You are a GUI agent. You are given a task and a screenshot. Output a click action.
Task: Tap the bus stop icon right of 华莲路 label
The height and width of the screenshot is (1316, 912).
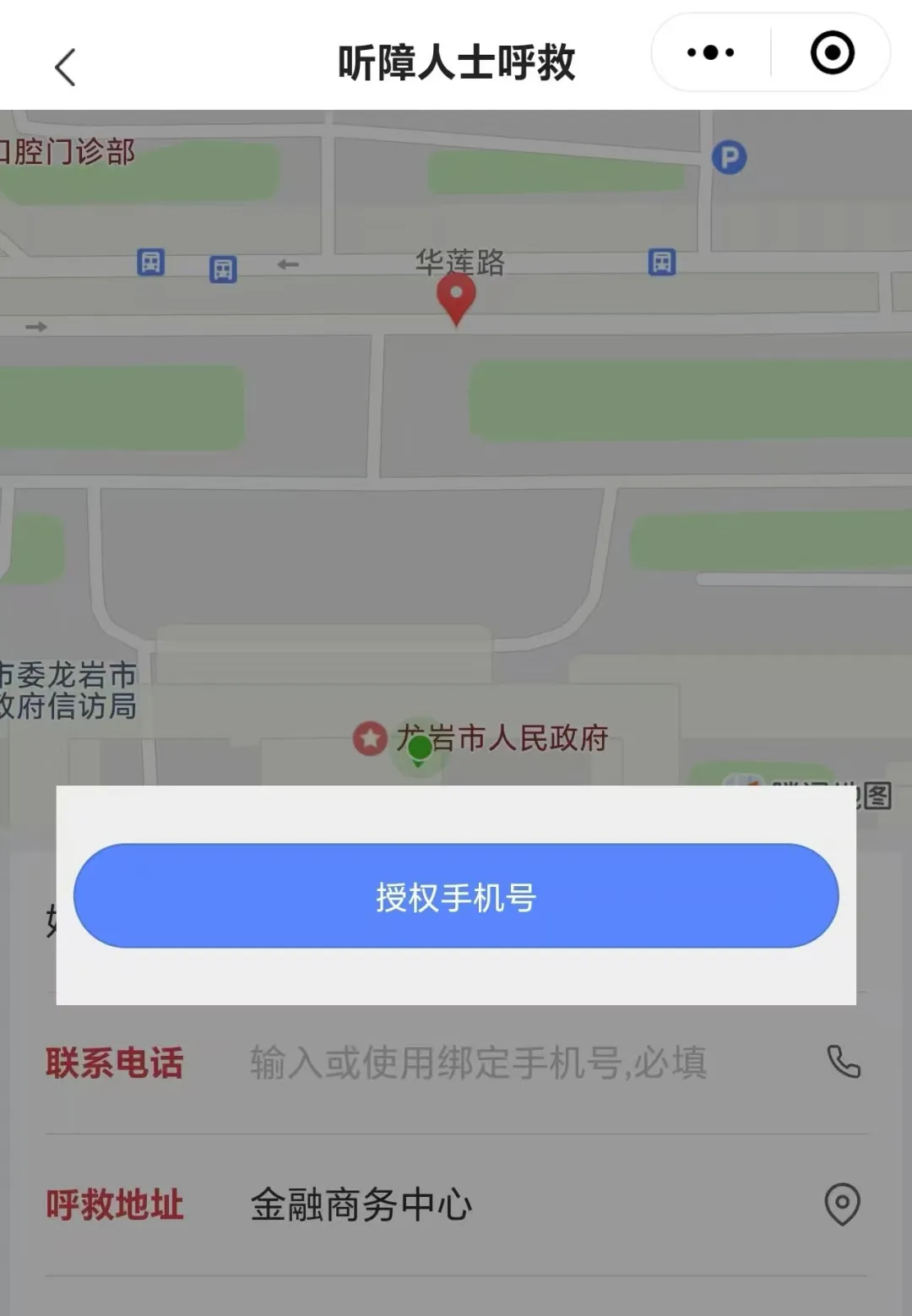click(663, 262)
